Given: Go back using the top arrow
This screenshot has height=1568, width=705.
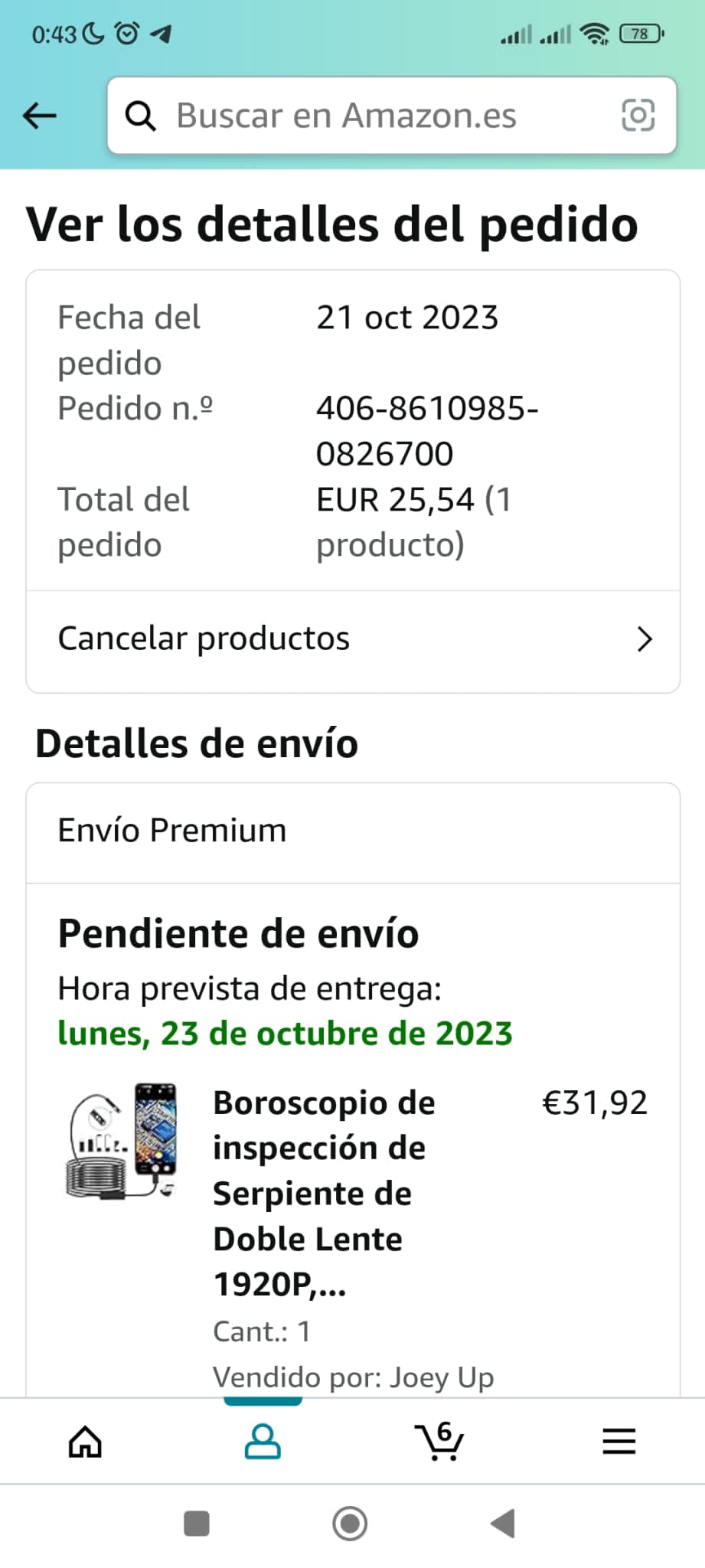Looking at the screenshot, I should point(40,116).
